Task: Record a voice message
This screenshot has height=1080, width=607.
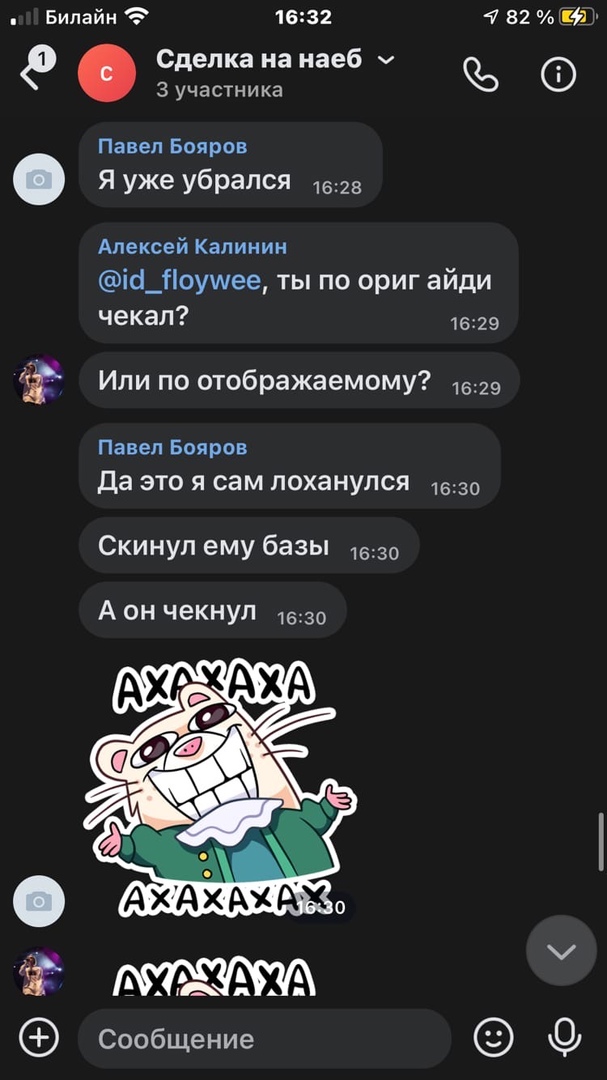Action: pyautogui.click(x=564, y=1037)
